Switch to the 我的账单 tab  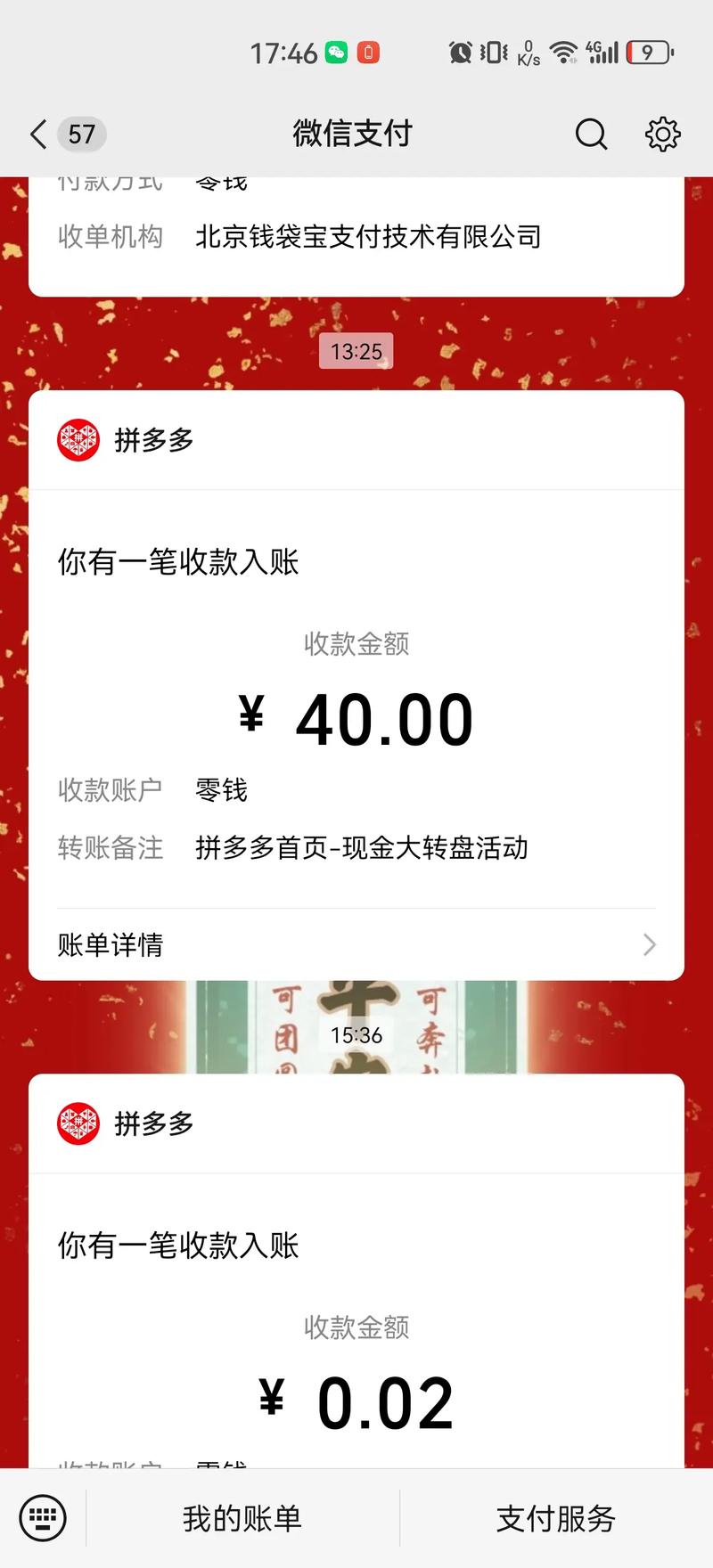pyautogui.click(x=241, y=1517)
